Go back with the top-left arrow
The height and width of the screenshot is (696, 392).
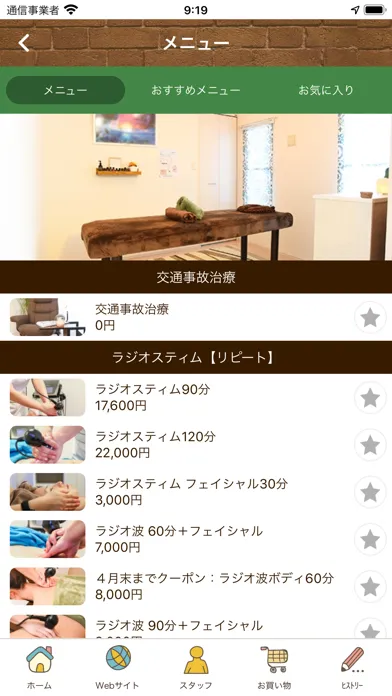[x=24, y=43]
